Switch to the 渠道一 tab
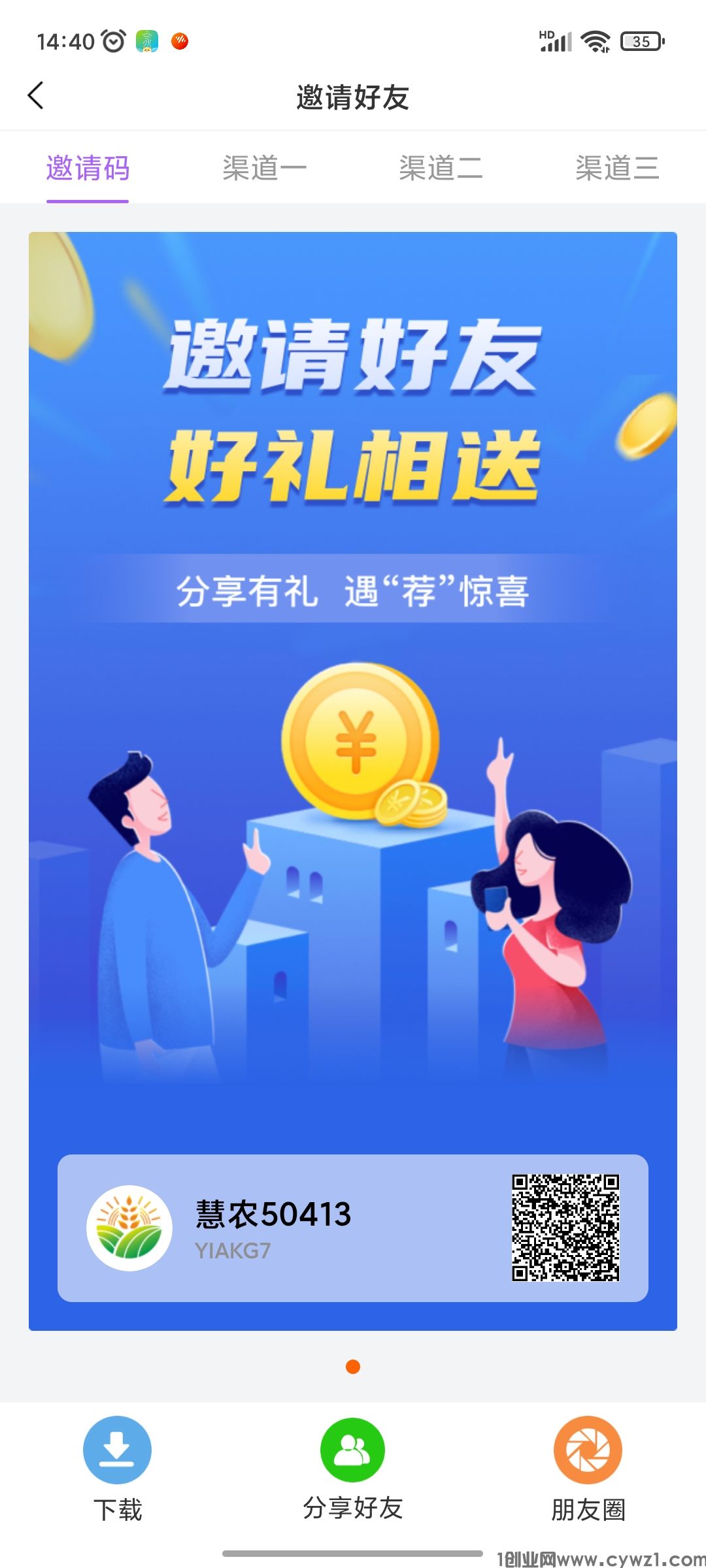 click(265, 167)
